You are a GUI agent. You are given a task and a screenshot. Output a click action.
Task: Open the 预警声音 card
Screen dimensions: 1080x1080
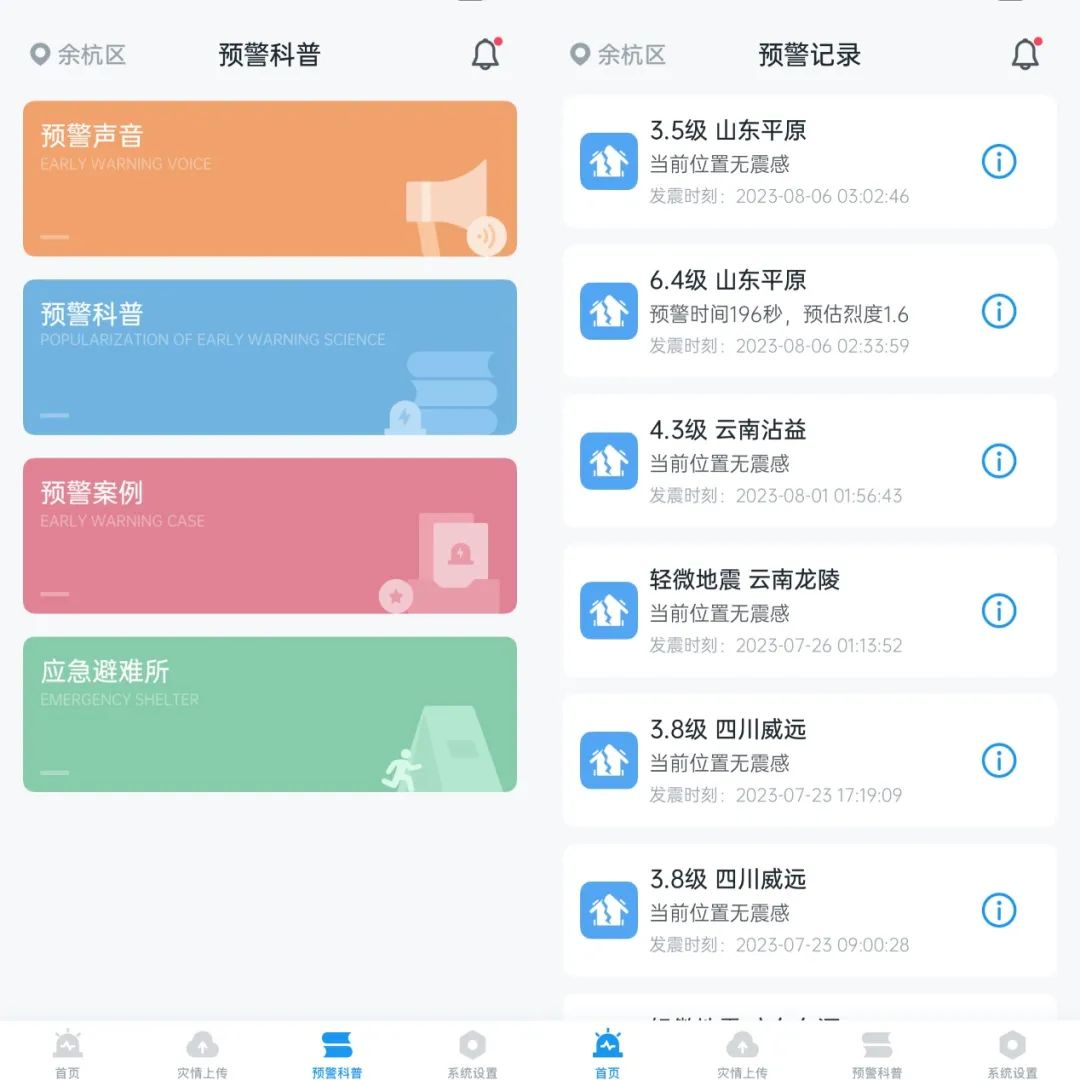point(270,178)
